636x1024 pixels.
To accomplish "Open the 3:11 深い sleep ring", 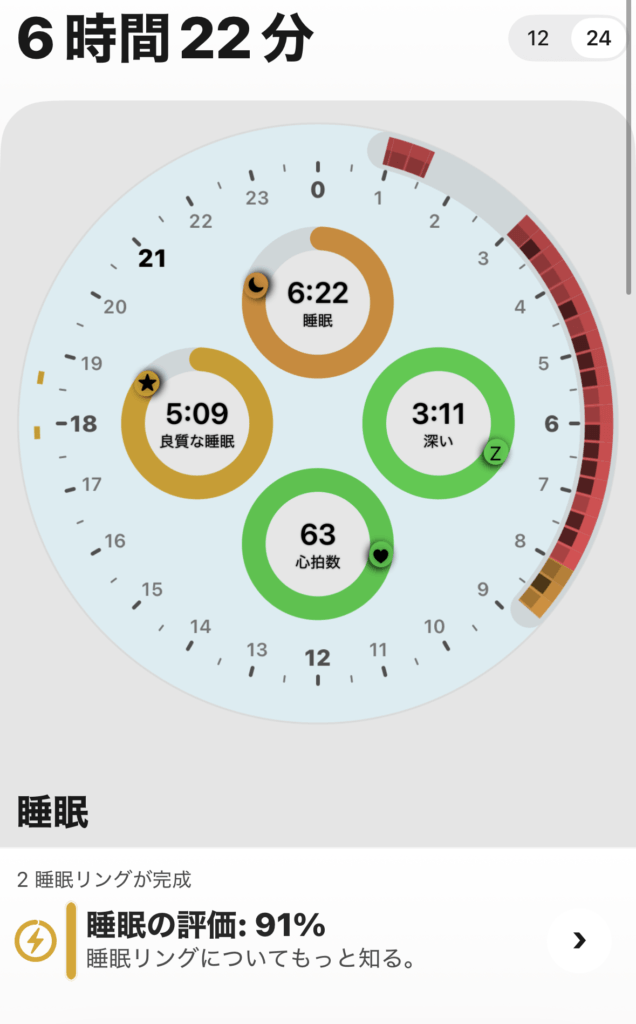I will pyautogui.click(x=438, y=422).
